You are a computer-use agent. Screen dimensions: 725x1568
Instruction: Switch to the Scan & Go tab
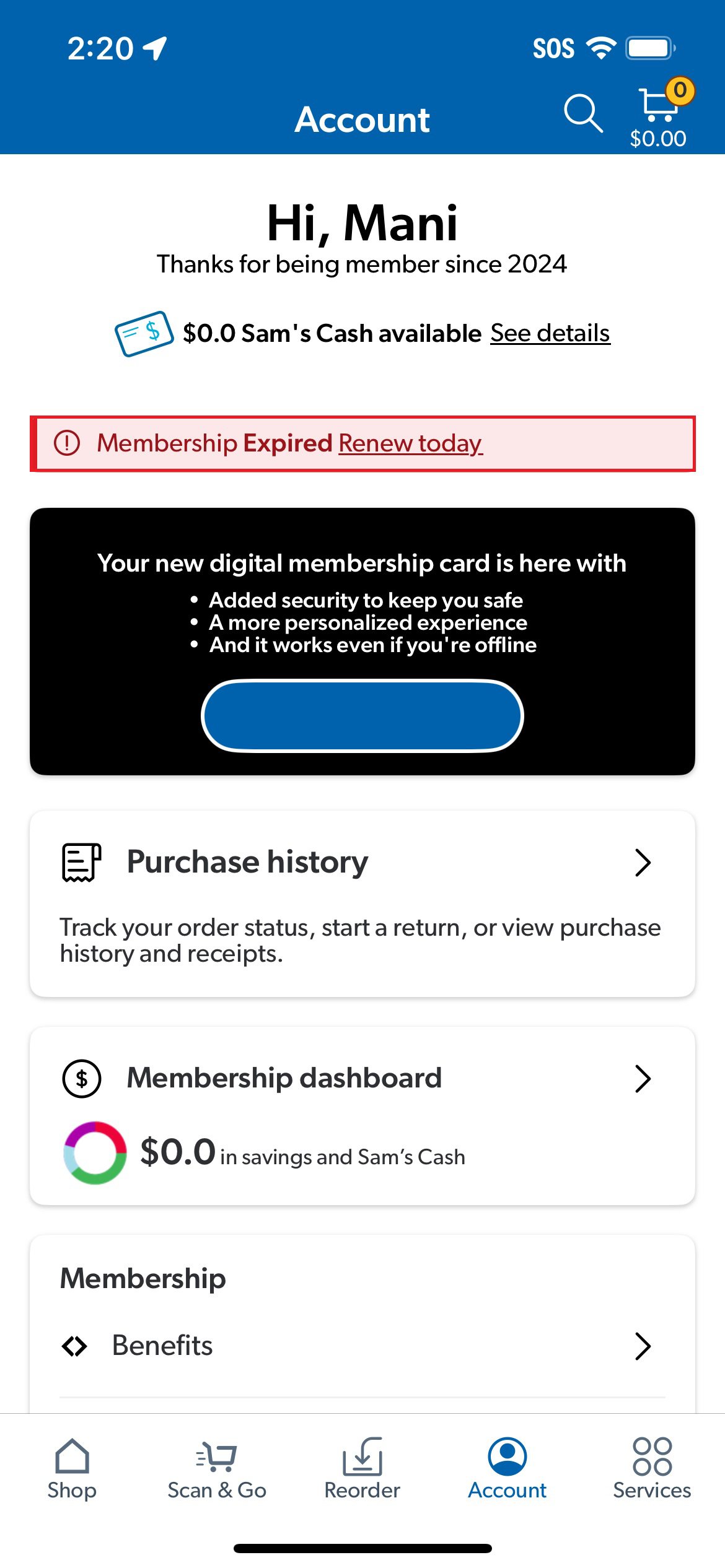click(x=217, y=1469)
